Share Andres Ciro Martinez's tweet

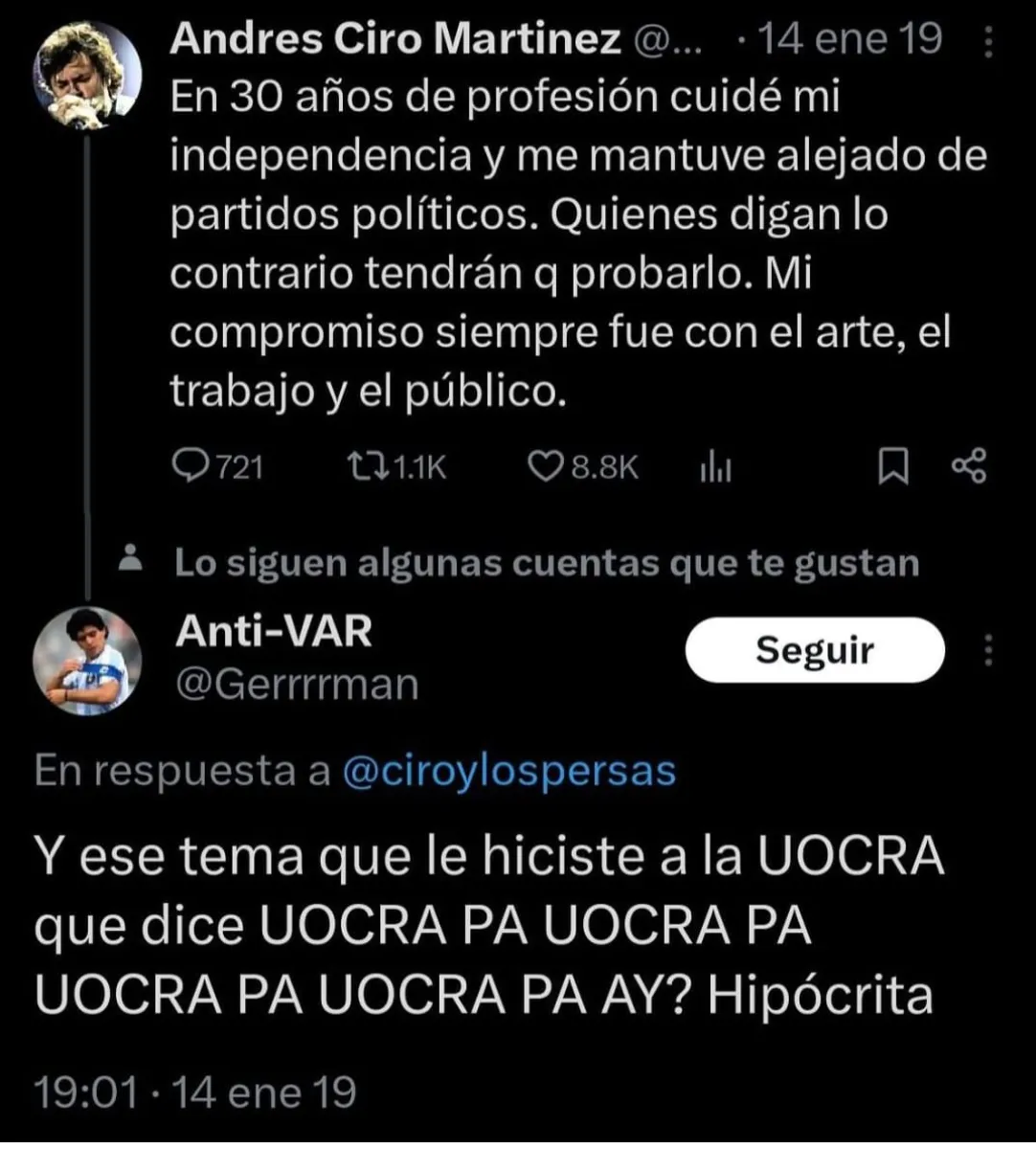[x=969, y=466]
